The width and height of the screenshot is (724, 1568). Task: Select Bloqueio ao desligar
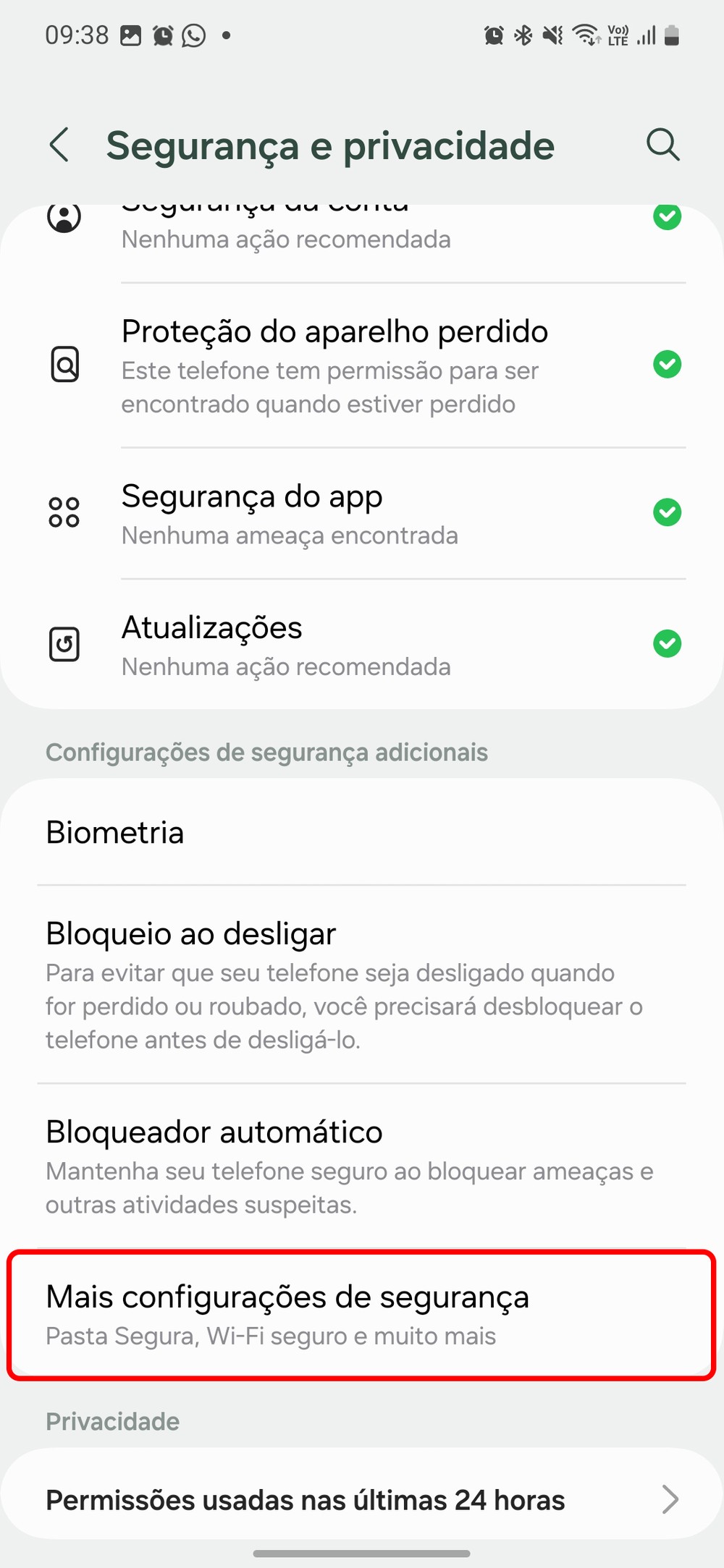pyautogui.click(x=362, y=984)
